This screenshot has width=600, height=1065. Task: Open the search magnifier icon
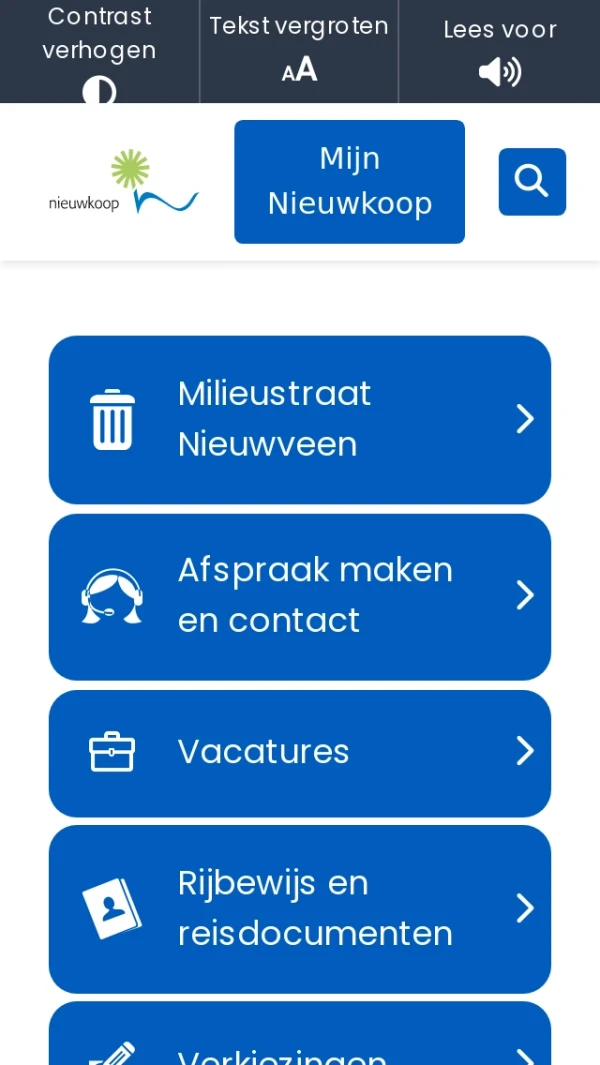coord(532,181)
